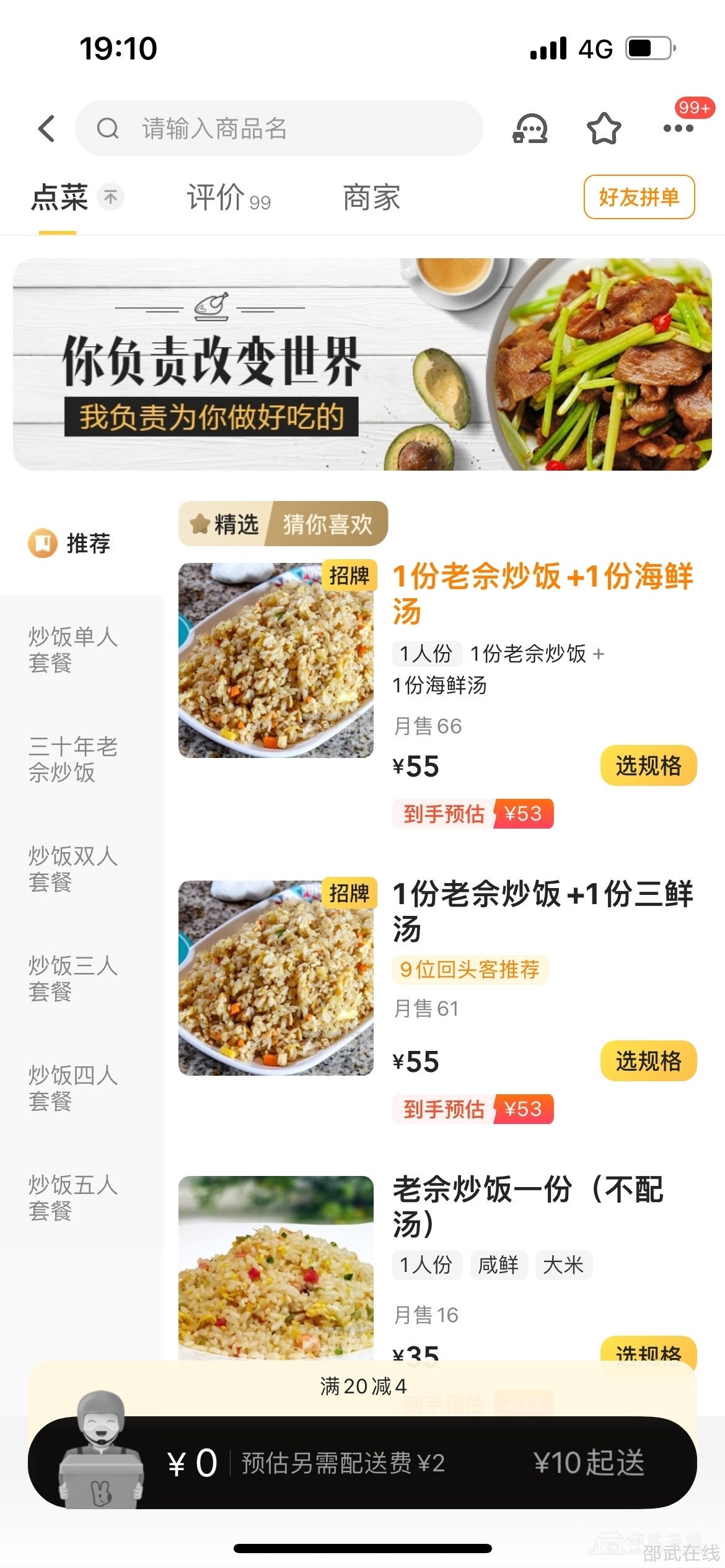The width and height of the screenshot is (725, 1568).
Task: Select the 炒饭单人套餐 category
Action: [x=73, y=650]
